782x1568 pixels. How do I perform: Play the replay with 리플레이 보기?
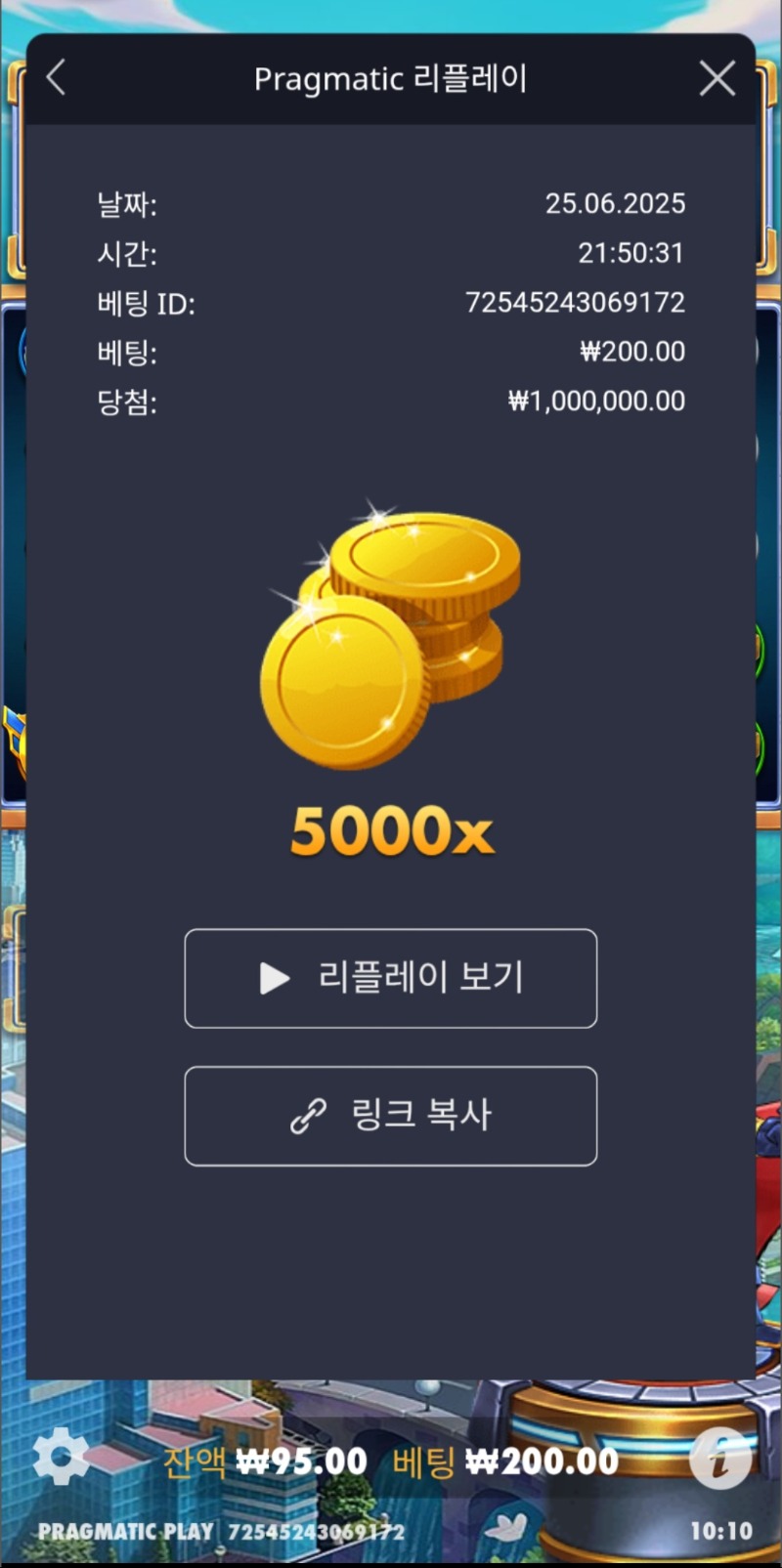click(390, 978)
